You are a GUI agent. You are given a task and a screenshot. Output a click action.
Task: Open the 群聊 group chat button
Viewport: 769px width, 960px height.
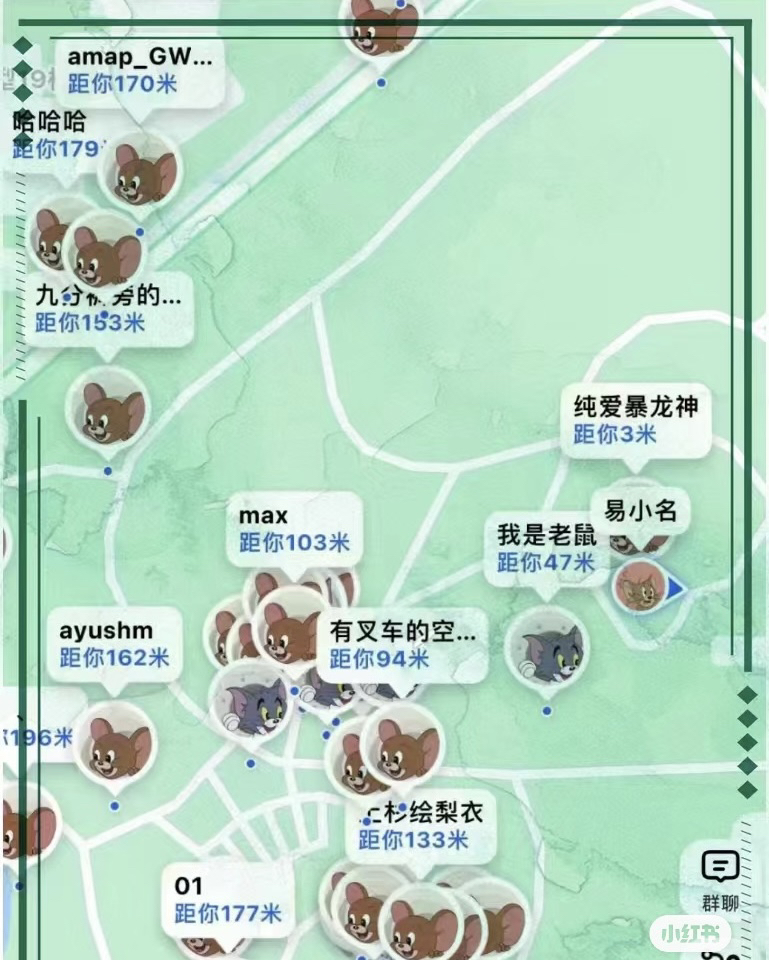pos(719,879)
